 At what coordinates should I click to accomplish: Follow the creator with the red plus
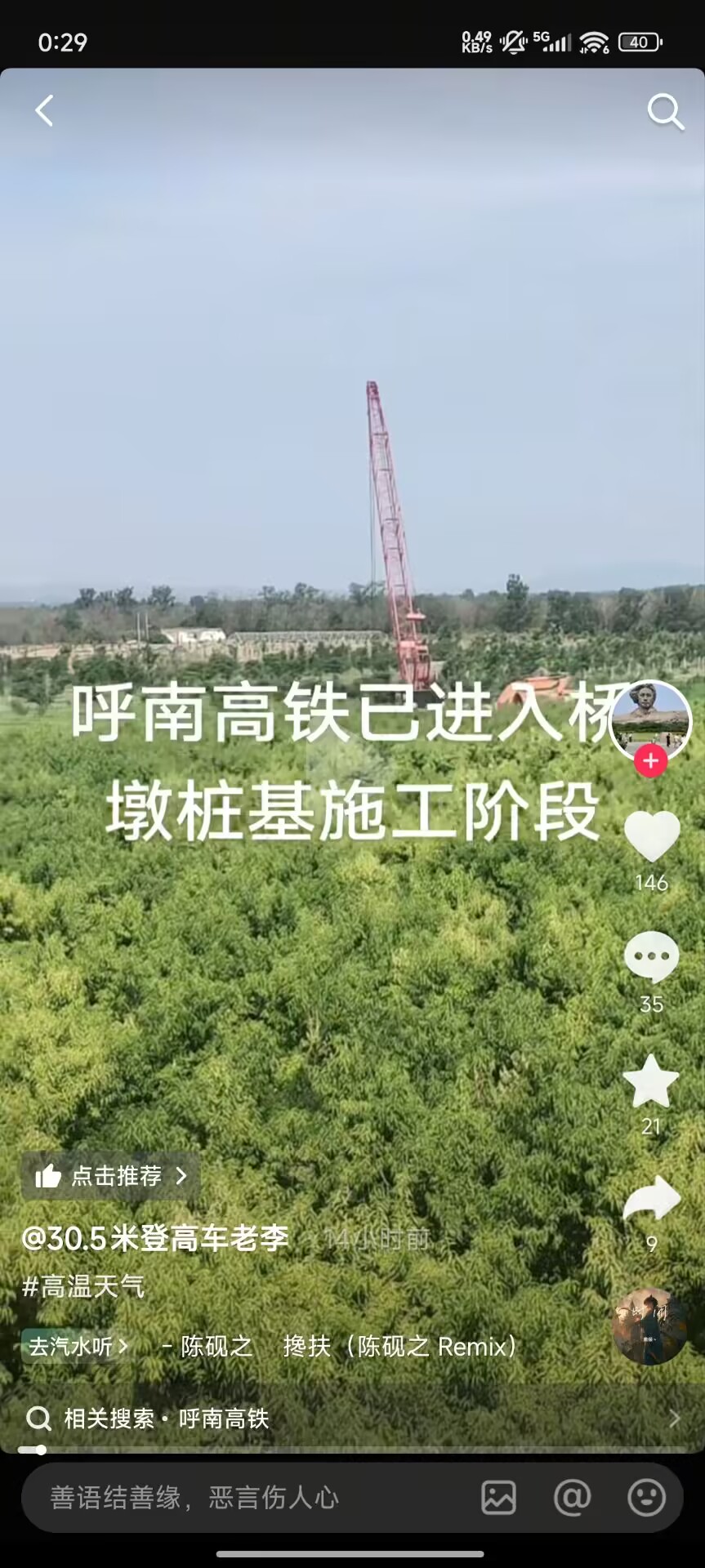(650, 761)
